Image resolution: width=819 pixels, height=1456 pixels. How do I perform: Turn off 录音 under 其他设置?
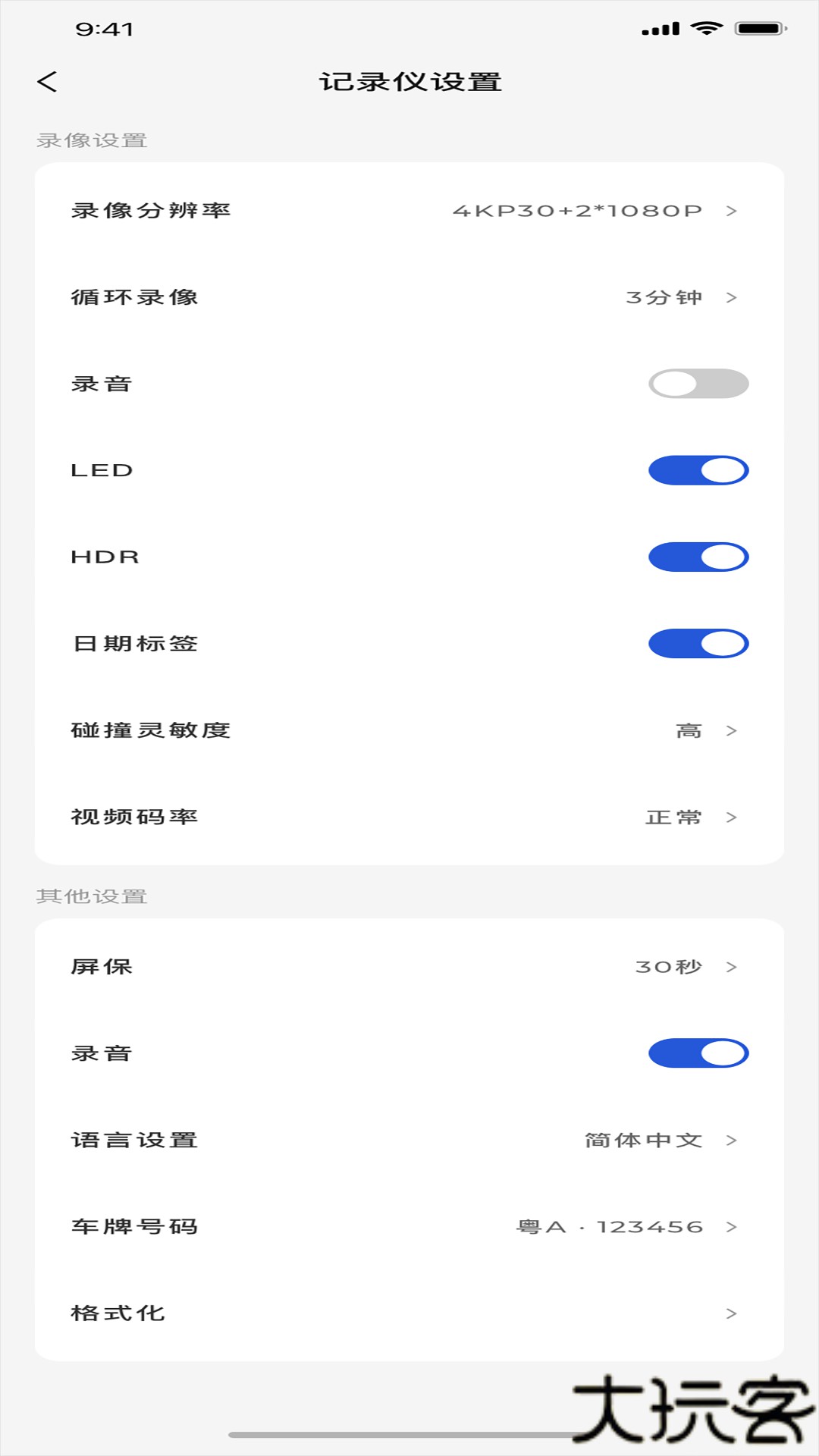pyautogui.click(x=698, y=1052)
